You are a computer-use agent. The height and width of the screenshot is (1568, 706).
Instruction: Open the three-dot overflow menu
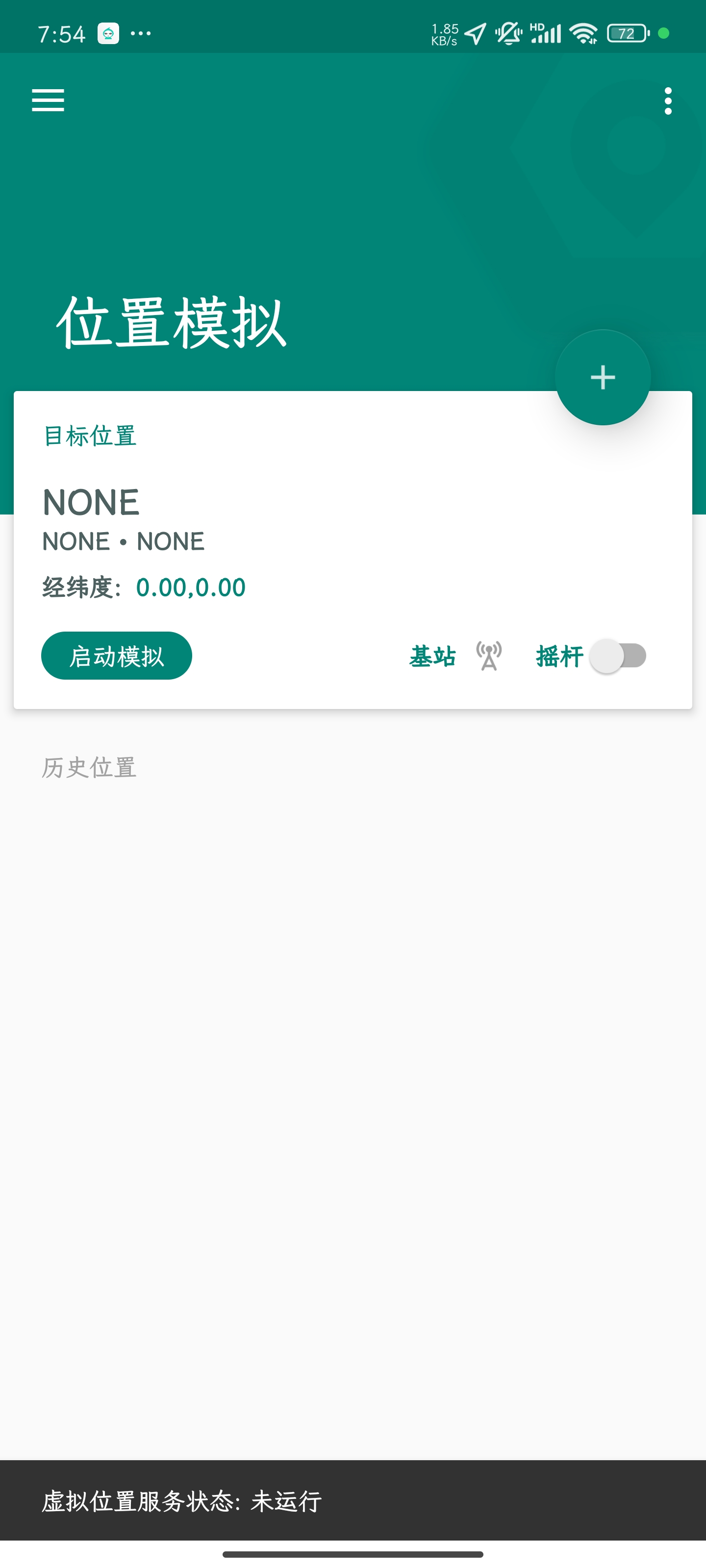[668, 101]
